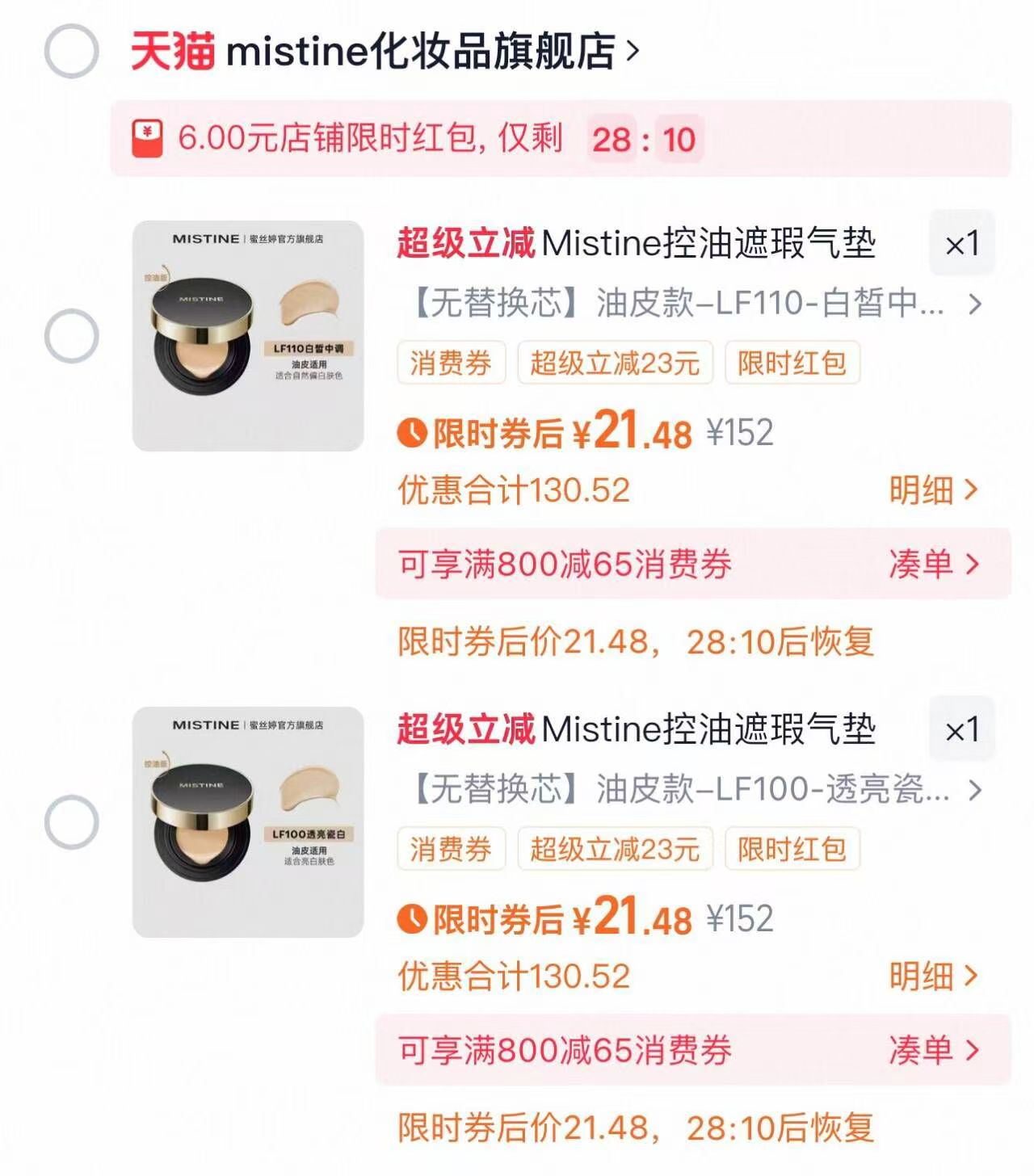
Task: Tap the 消费券 coupon tag on first product
Action: (450, 364)
